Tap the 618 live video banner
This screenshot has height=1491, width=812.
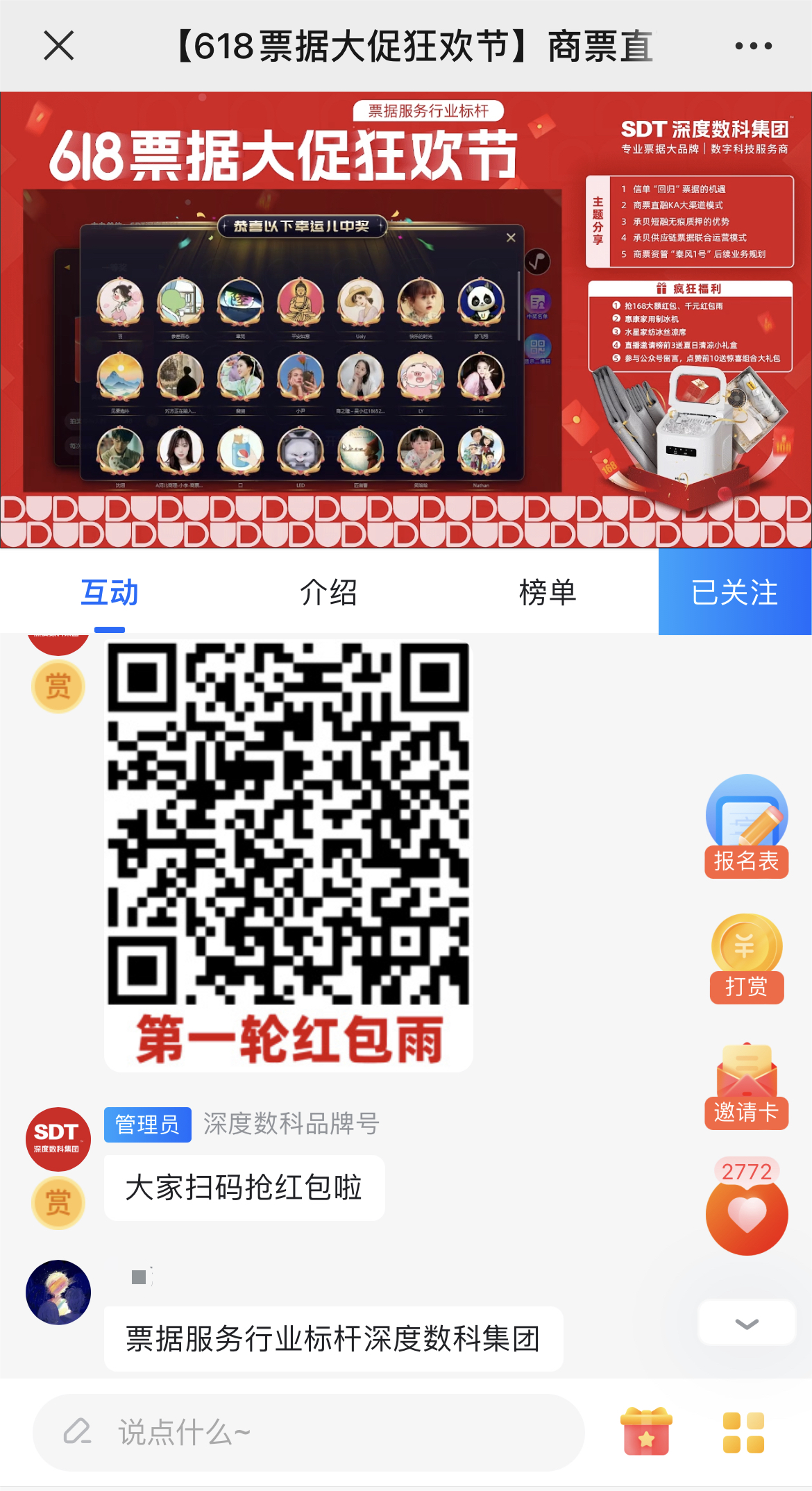coord(406,319)
